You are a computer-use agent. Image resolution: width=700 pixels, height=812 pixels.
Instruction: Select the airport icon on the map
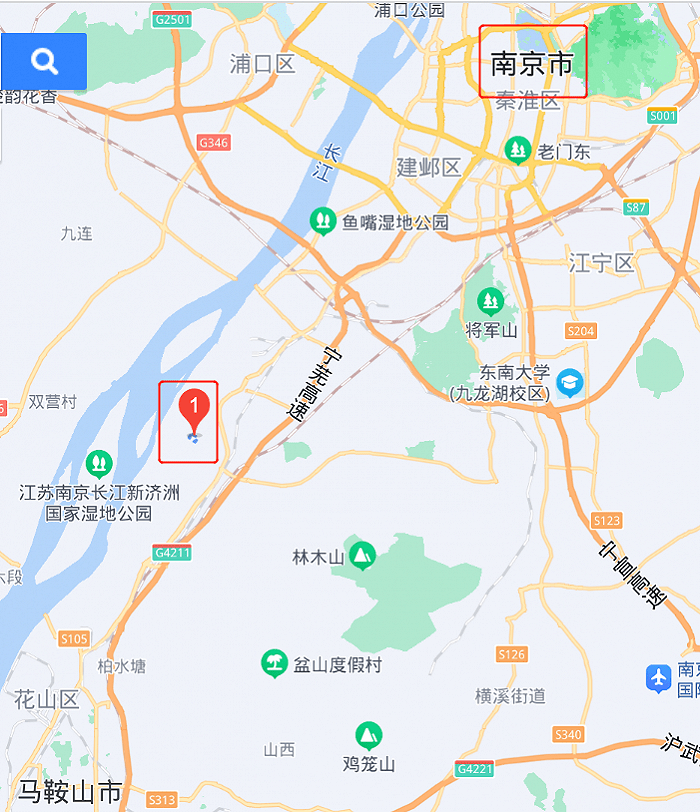[658, 678]
